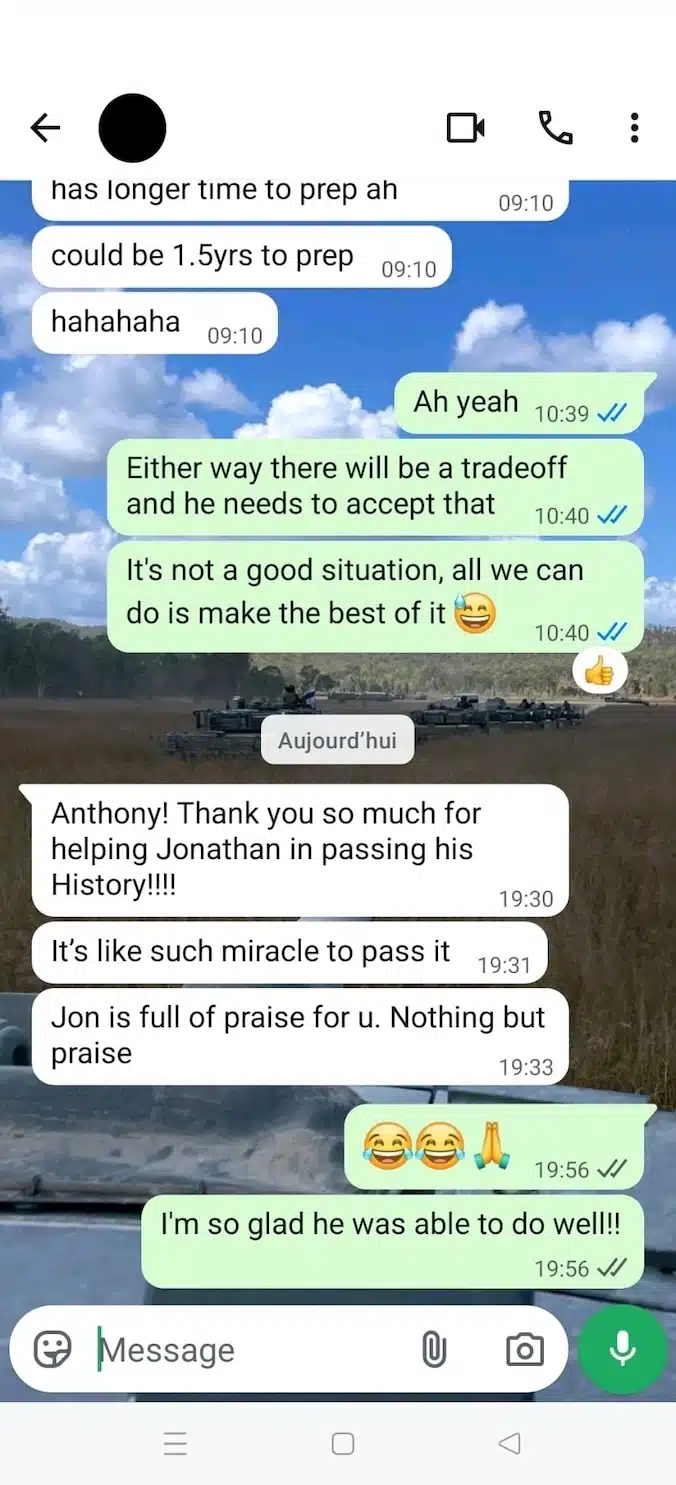Viewport: 676px width, 1485px height.
Task: Start a voice call
Action: (555, 128)
